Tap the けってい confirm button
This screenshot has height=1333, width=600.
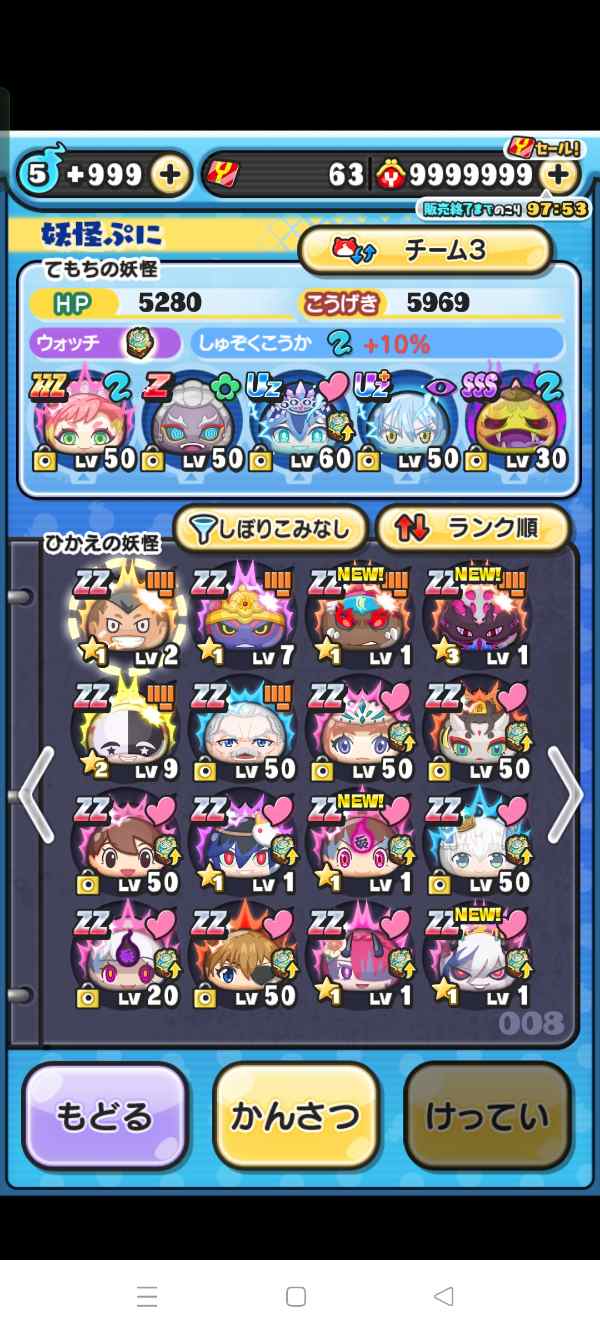[x=487, y=1116]
